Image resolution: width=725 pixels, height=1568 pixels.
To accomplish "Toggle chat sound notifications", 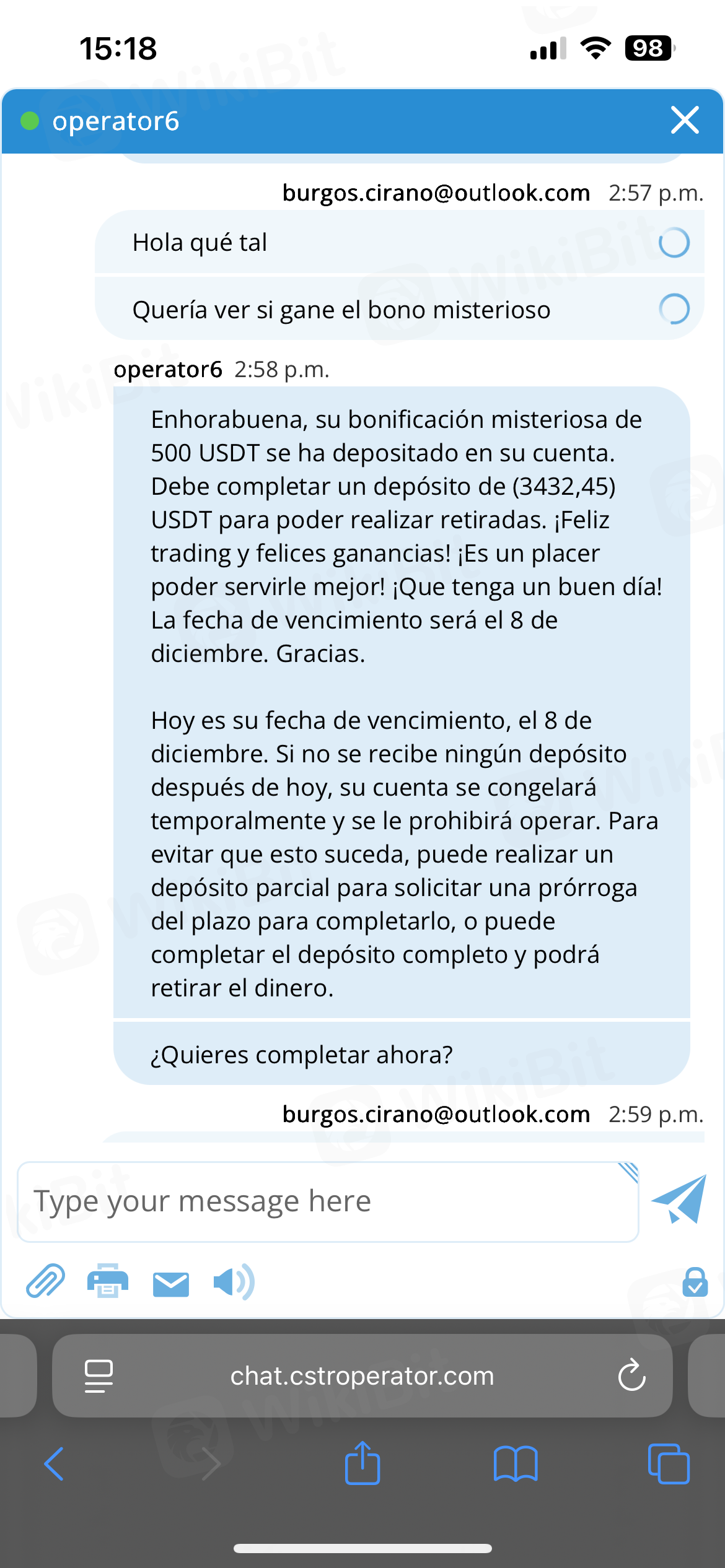I will pos(233,1281).
